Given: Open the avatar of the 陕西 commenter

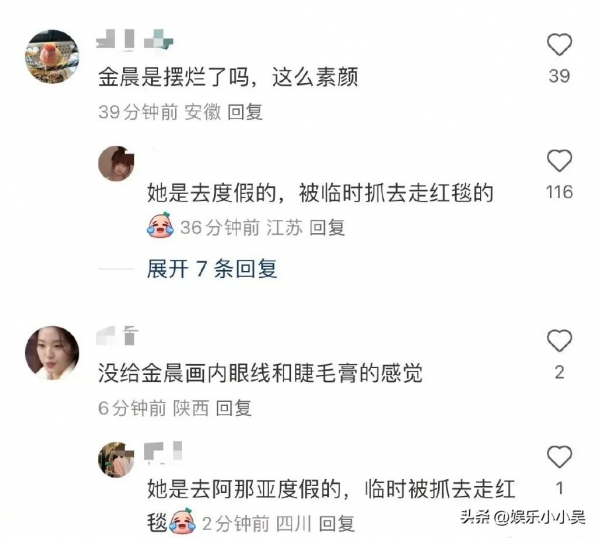Looking at the screenshot, I should [x=51, y=352].
